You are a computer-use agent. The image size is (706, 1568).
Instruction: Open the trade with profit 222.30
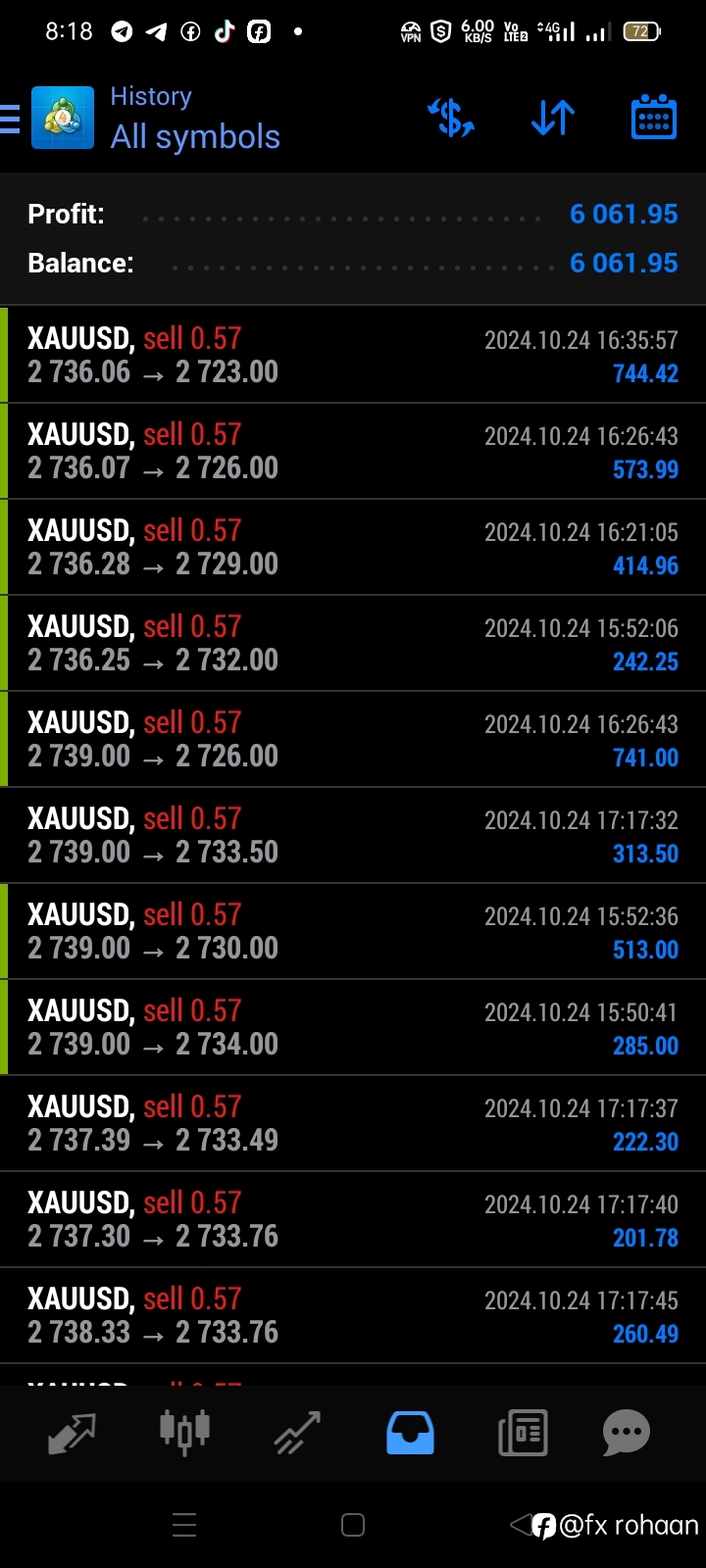(353, 1123)
